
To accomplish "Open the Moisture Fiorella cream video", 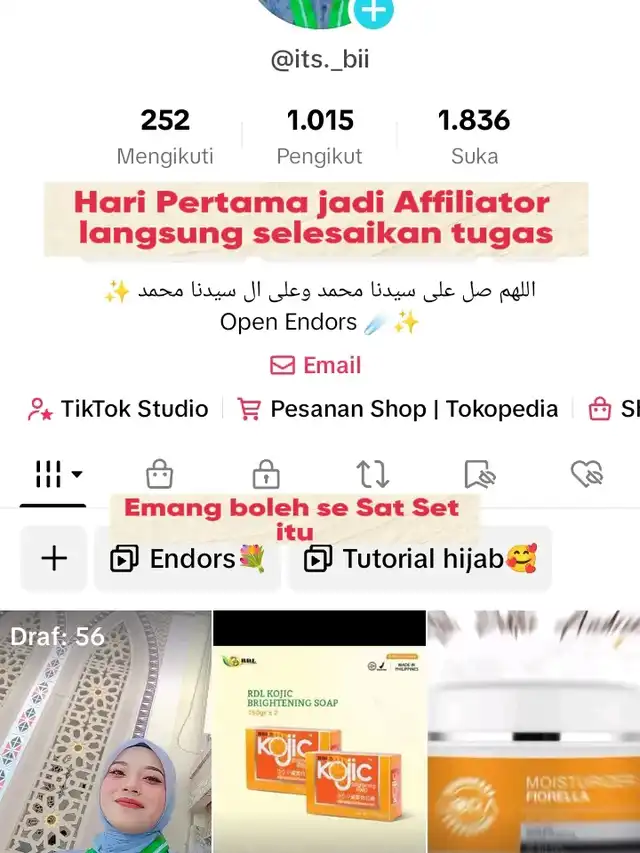I will click(533, 730).
